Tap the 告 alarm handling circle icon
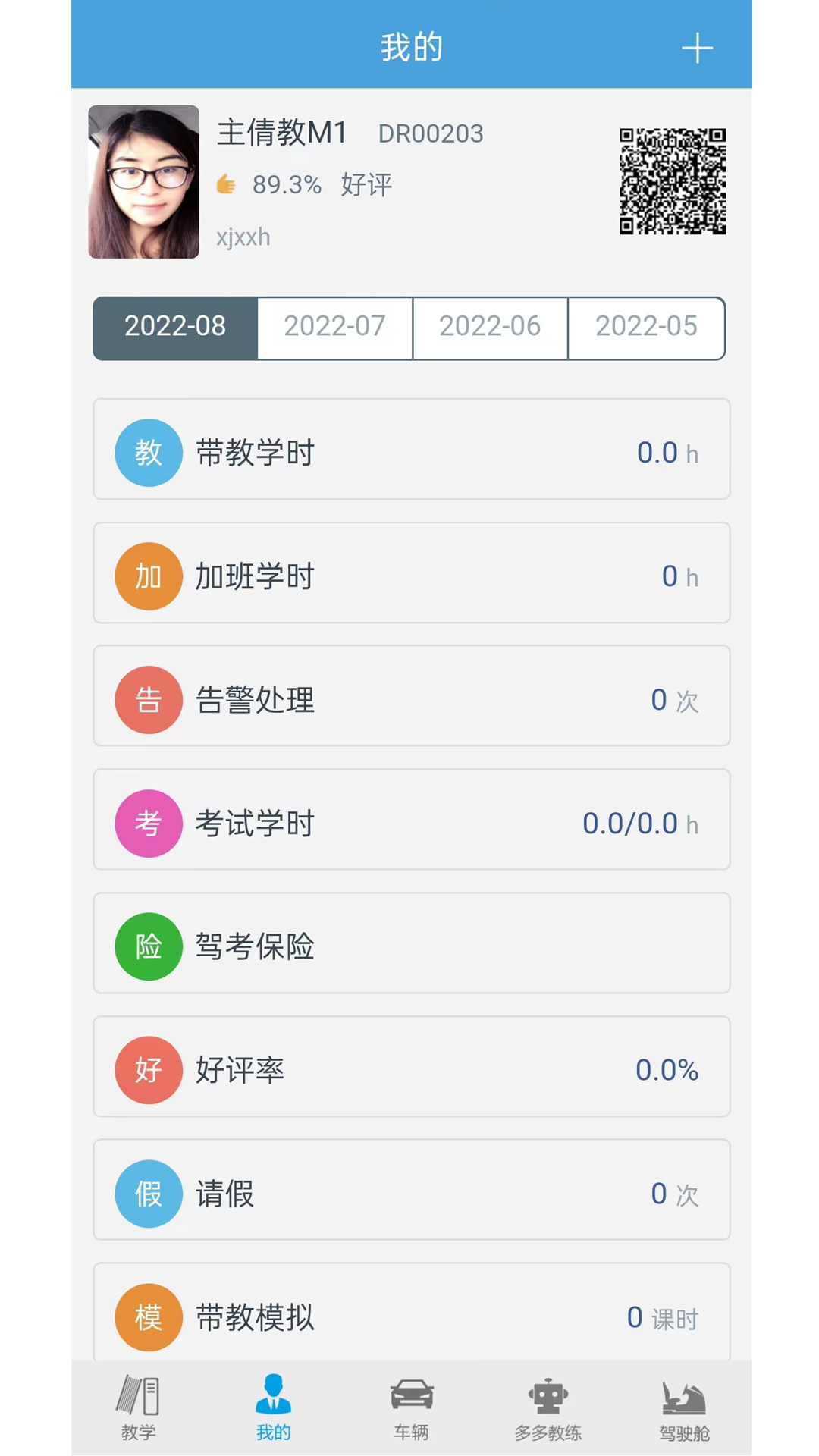 tap(148, 700)
